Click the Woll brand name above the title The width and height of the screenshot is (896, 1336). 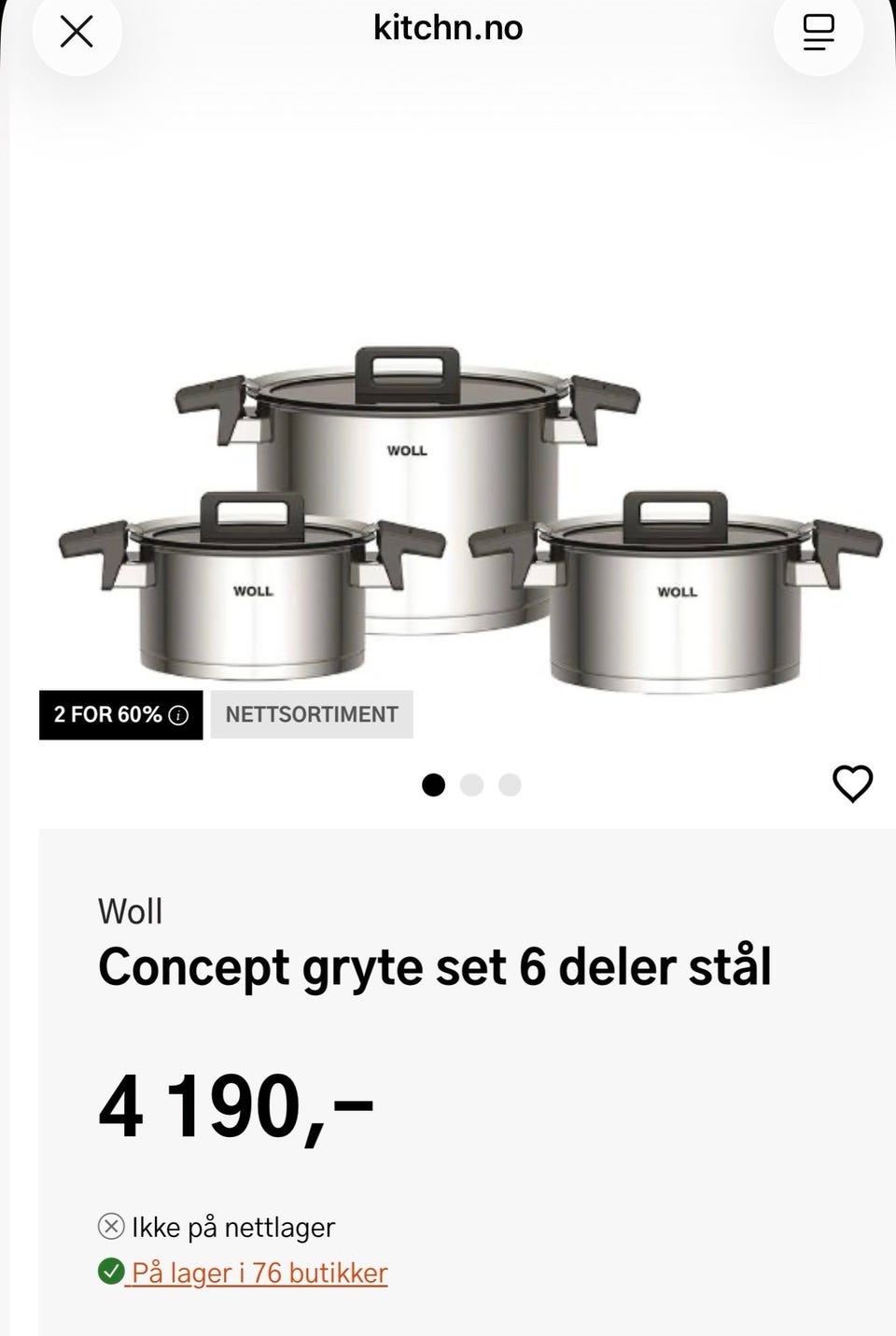coord(131,910)
